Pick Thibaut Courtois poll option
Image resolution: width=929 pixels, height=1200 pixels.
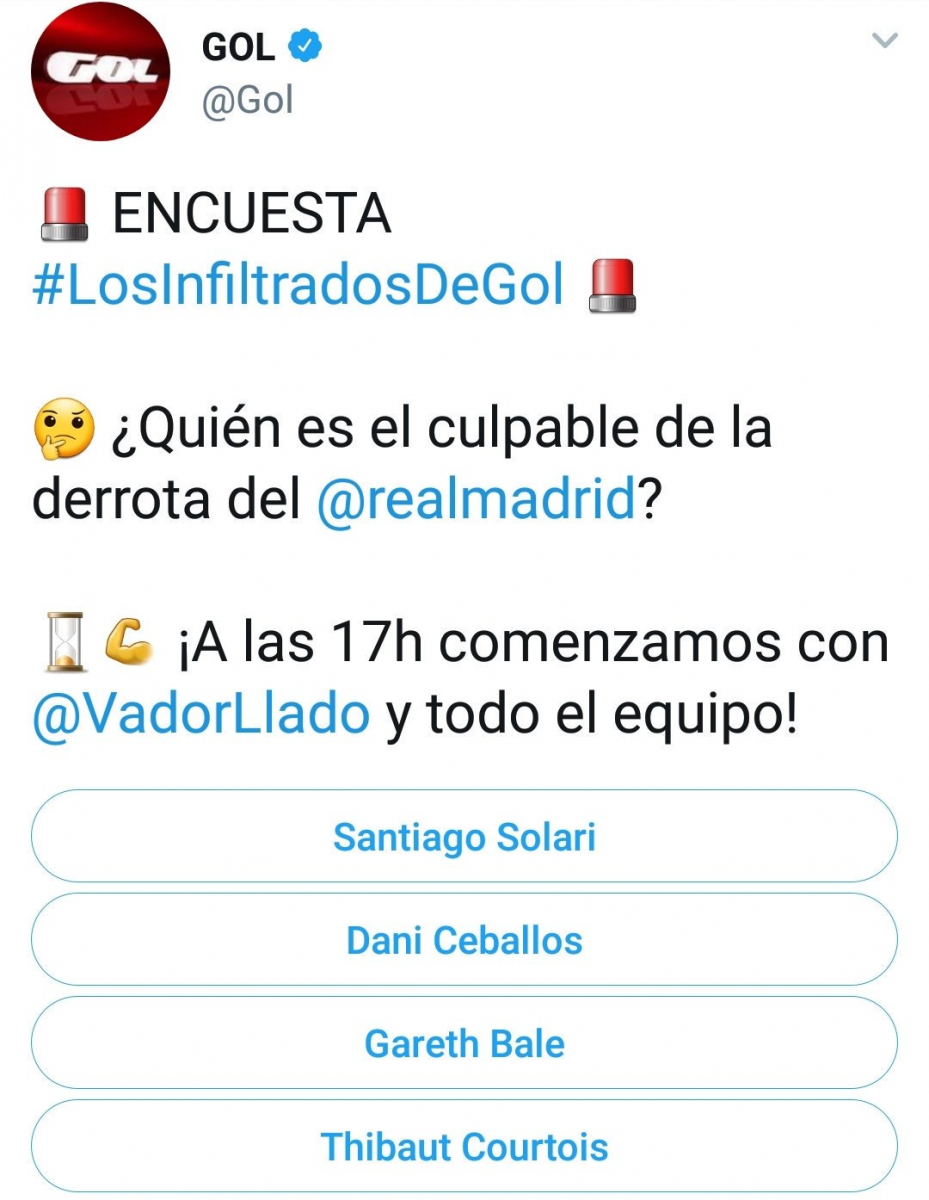point(464,1147)
